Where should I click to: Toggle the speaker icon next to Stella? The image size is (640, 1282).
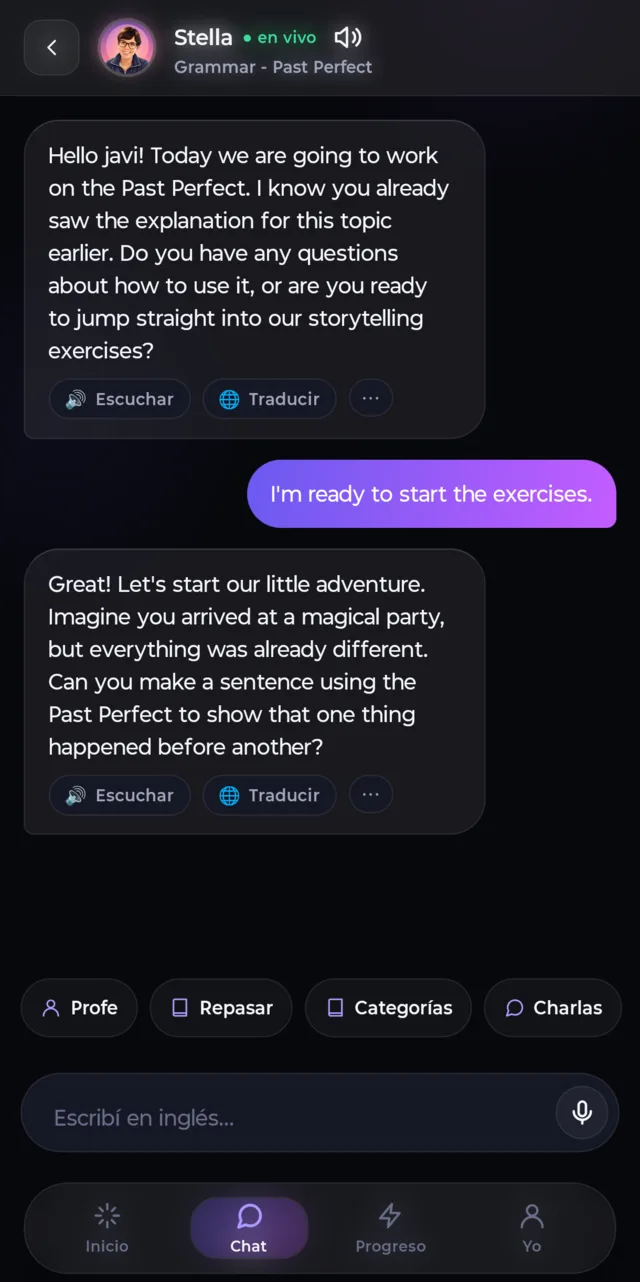pyautogui.click(x=348, y=38)
